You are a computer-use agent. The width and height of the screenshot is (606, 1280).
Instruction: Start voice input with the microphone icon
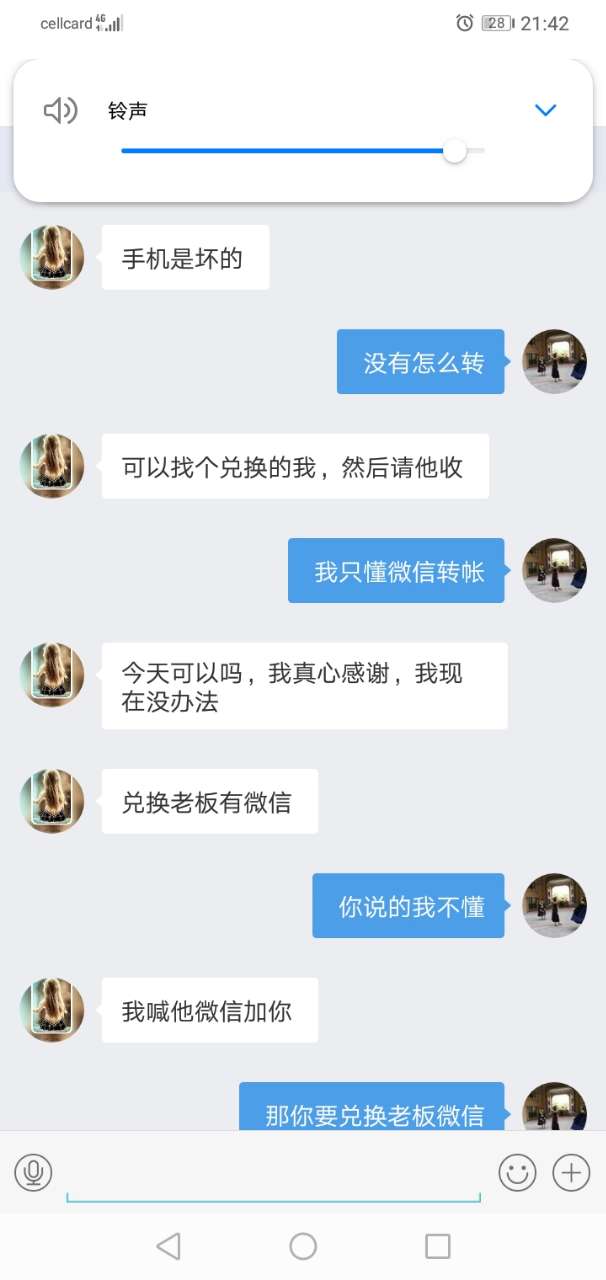33,1172
